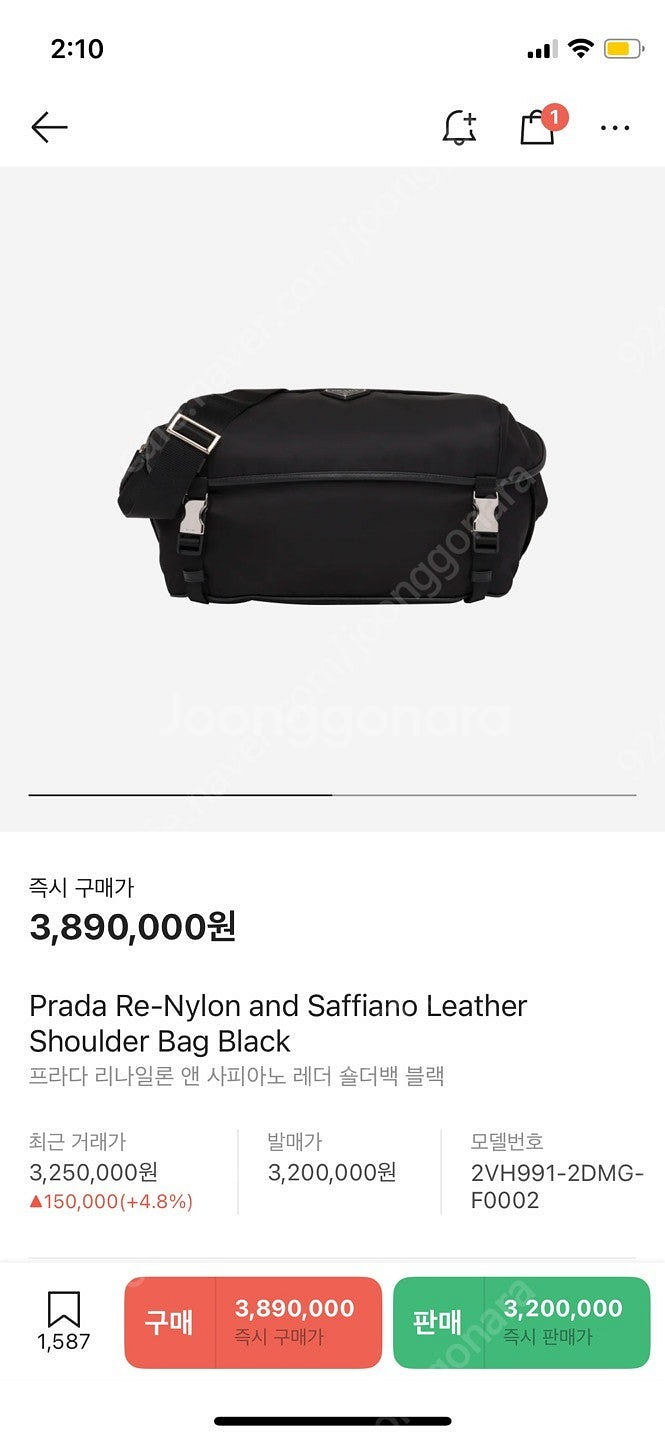Image resolution: width=665 pixels, height=1440 pixels.
Task: View the Prada shoulder bag product image
Action: 332,495
